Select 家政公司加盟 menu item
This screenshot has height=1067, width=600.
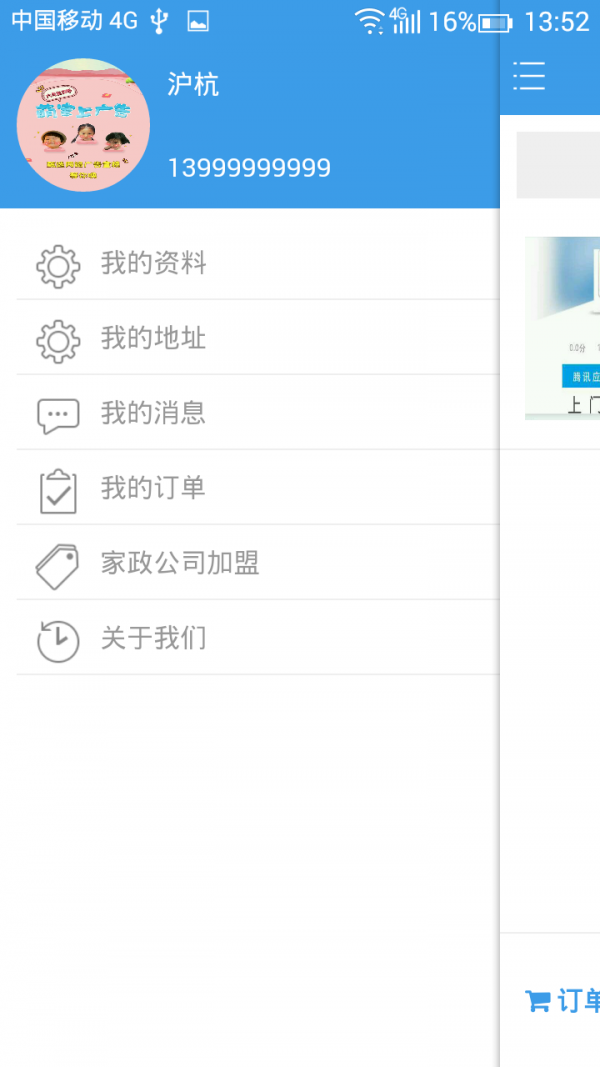pos(180,564)
